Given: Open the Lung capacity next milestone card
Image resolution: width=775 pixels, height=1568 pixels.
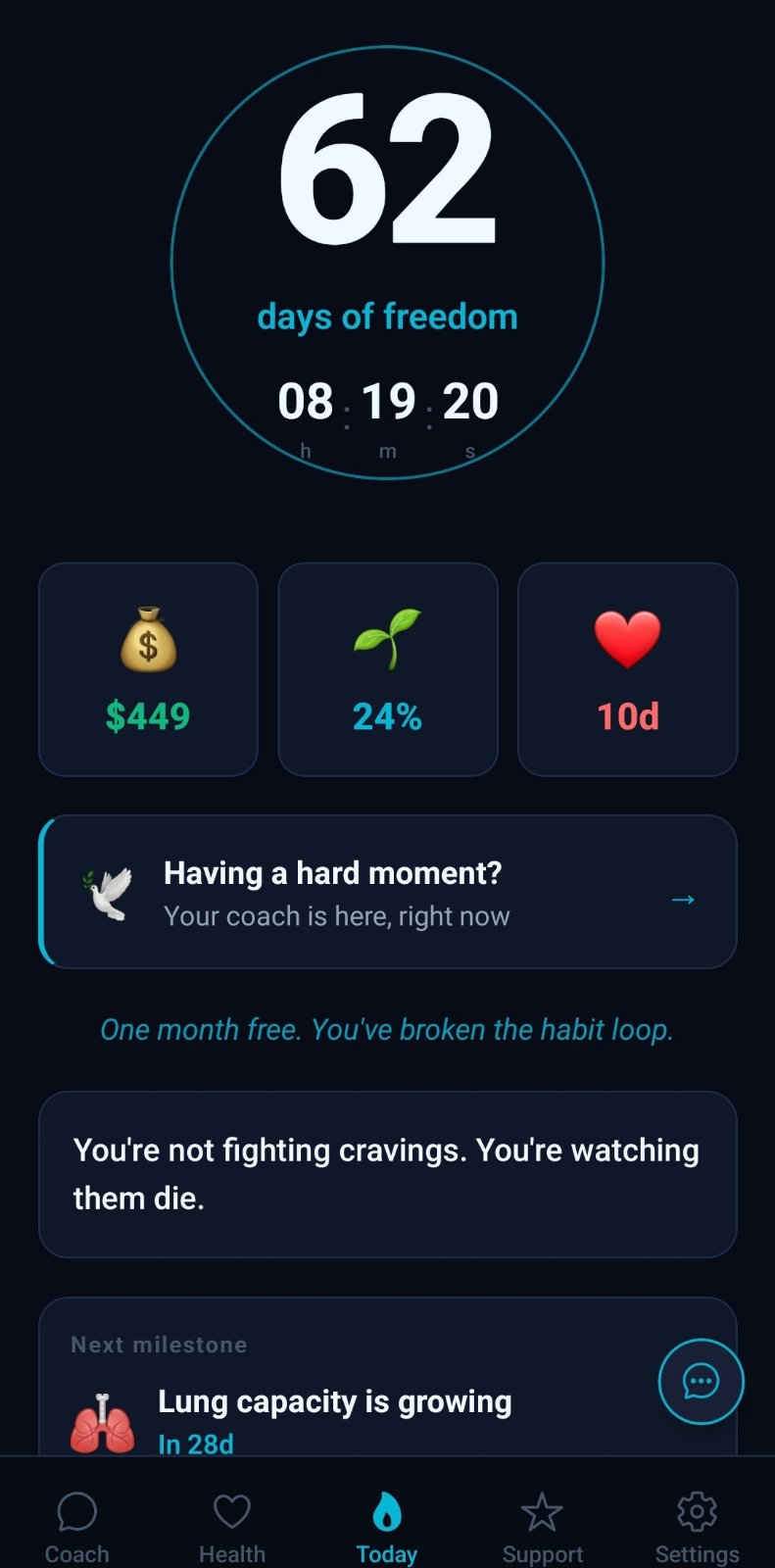Looking at the screenshot, I should coord(387,1377).
